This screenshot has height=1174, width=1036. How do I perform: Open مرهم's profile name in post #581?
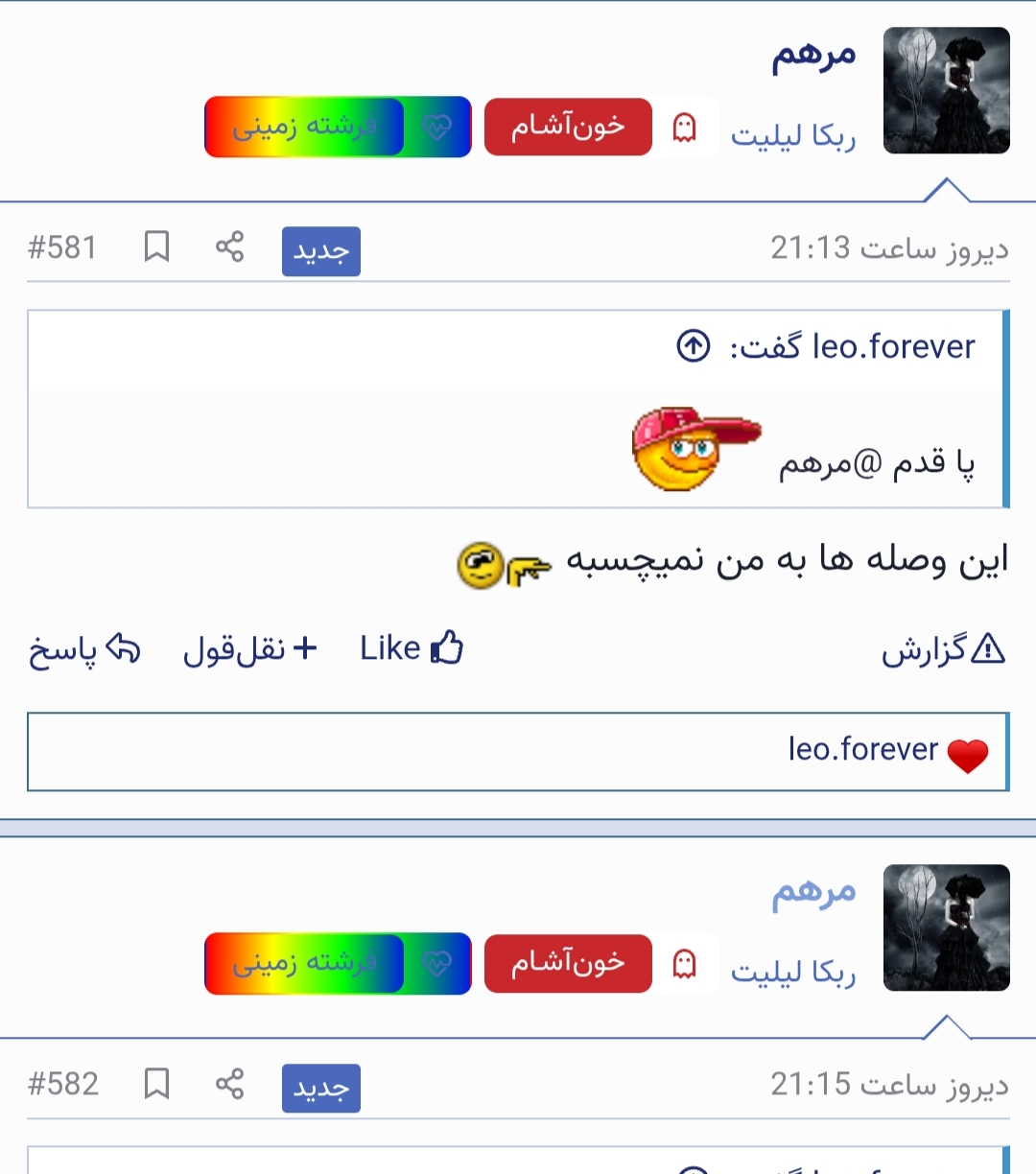pyautogui.click(x=813, y=56)
